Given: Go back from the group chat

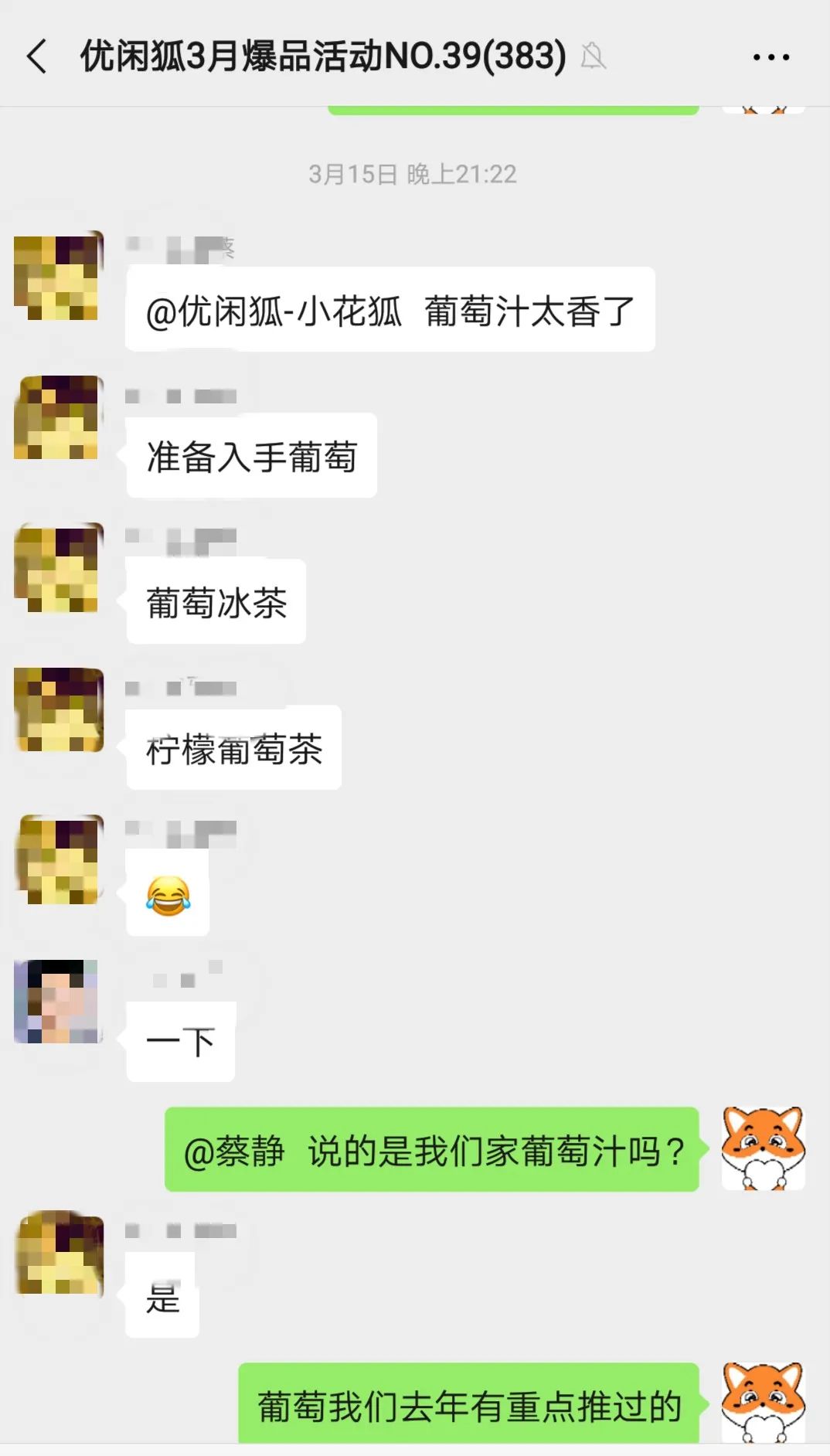Looking at the screenshot, I should coord(36,57).
